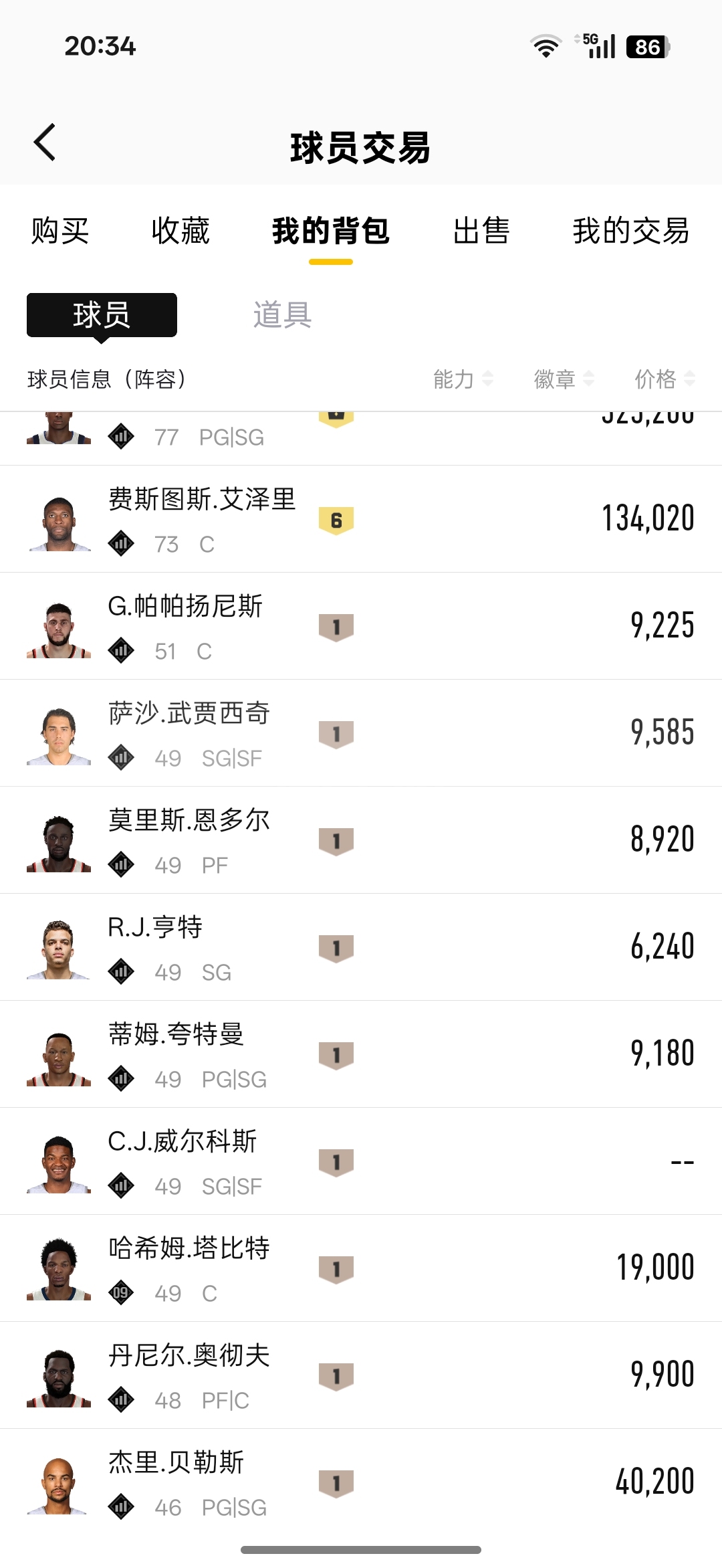Sort the list by 徽章
Image resolution: width=722 pixels, height=1568 pixels.
point(564,379)
